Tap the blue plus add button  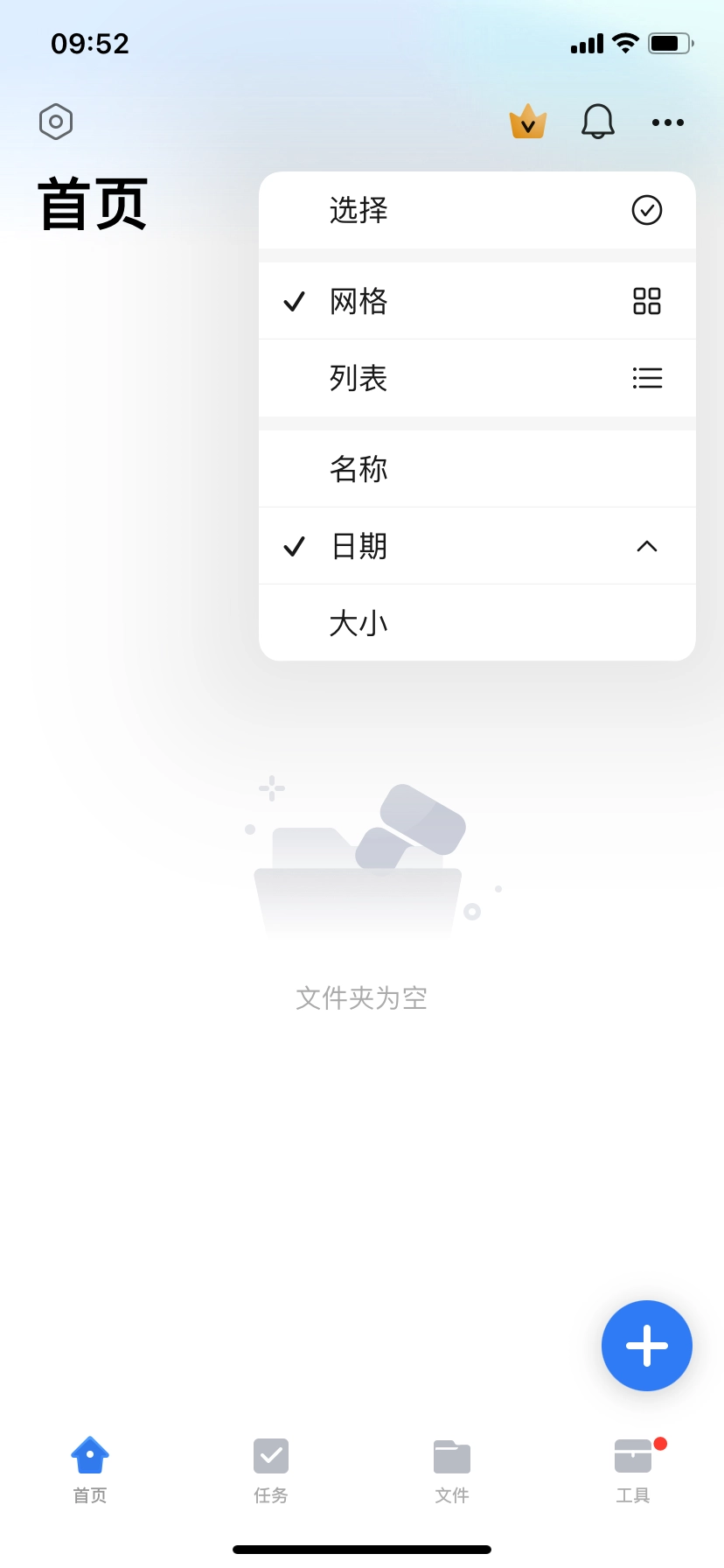click(x=647, y=1346)
